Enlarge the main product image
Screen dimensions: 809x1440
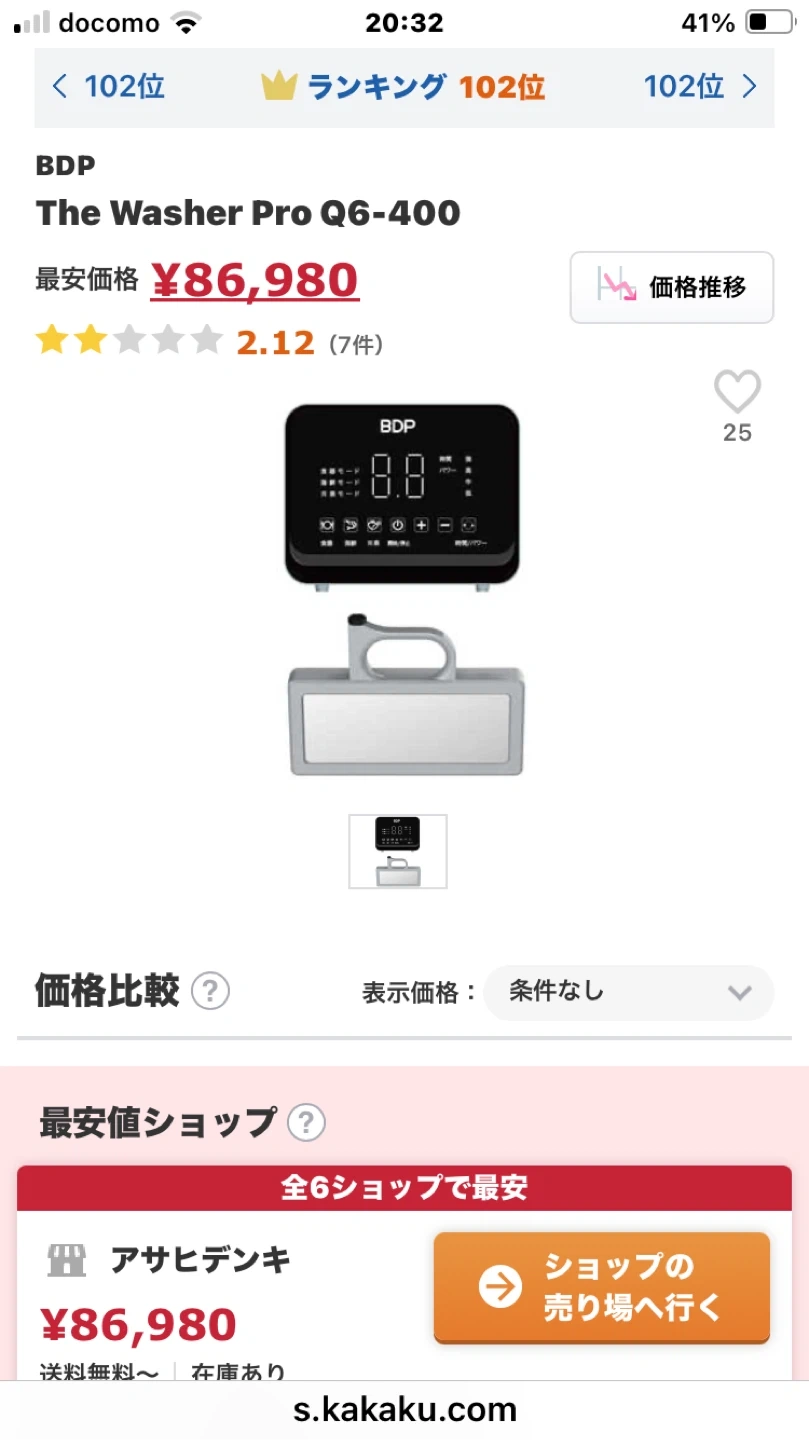tap(404, 590)
